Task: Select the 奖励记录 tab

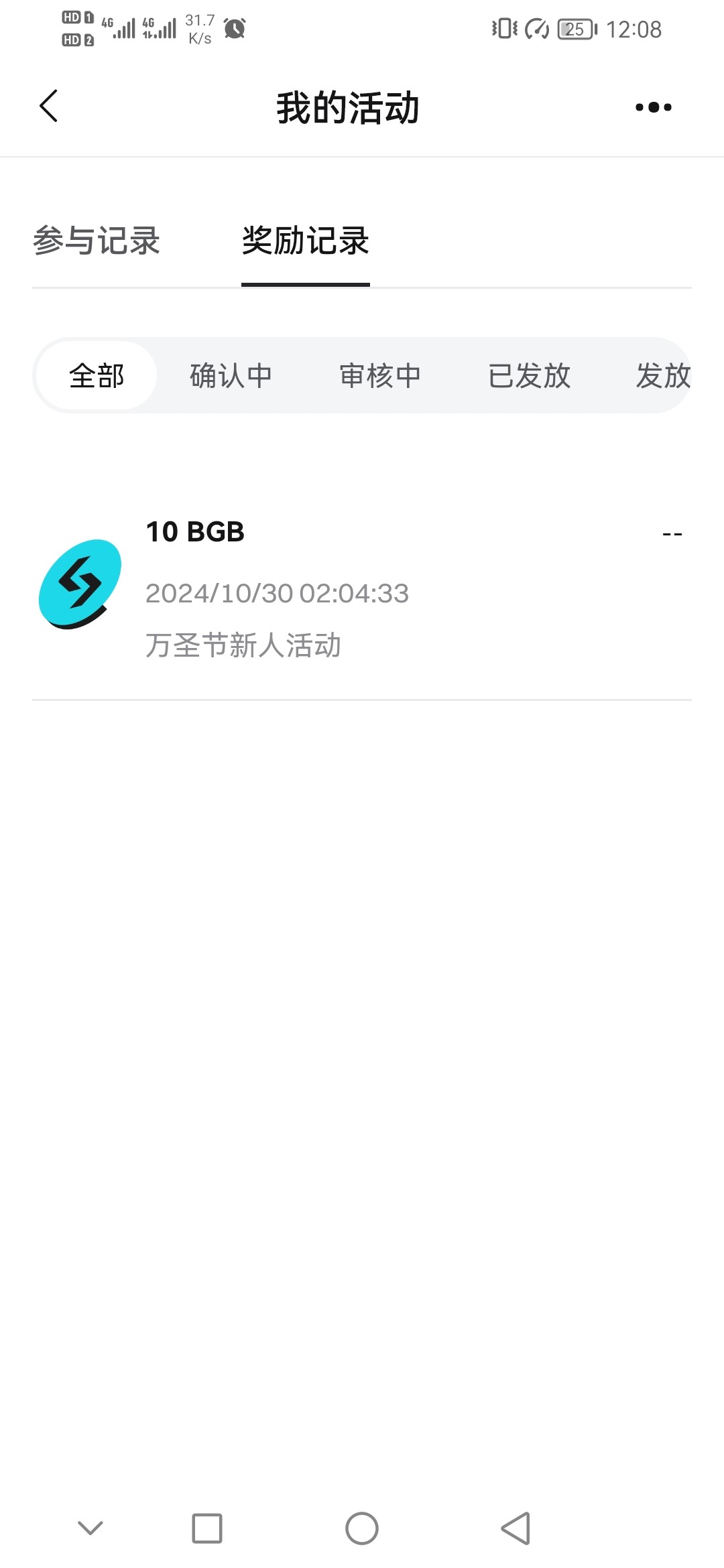Action: tap(305, 241)
